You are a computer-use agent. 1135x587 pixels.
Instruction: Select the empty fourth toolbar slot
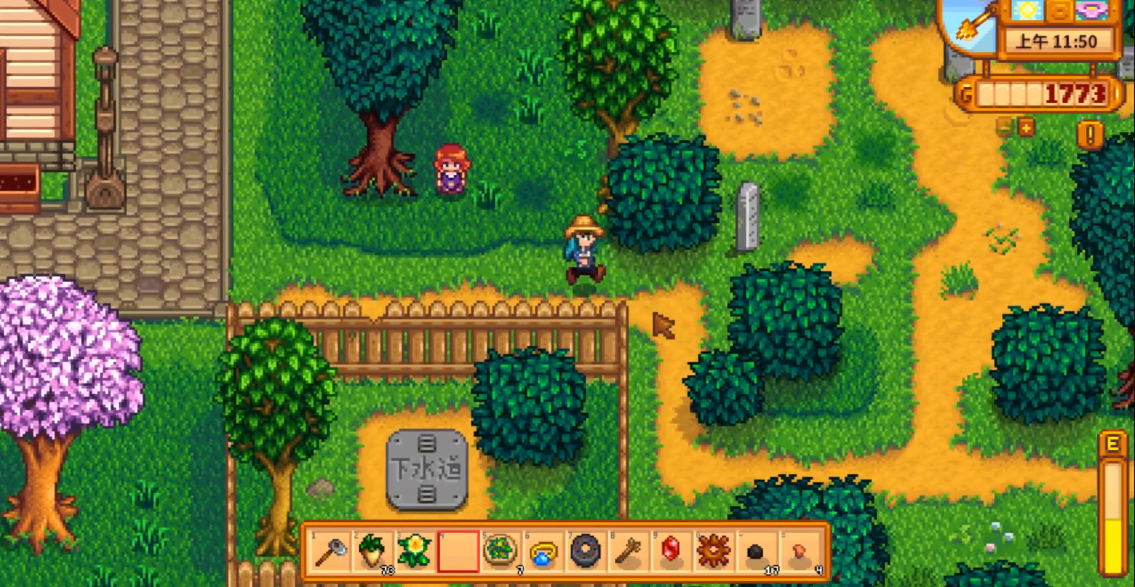[x=457, y=551]
